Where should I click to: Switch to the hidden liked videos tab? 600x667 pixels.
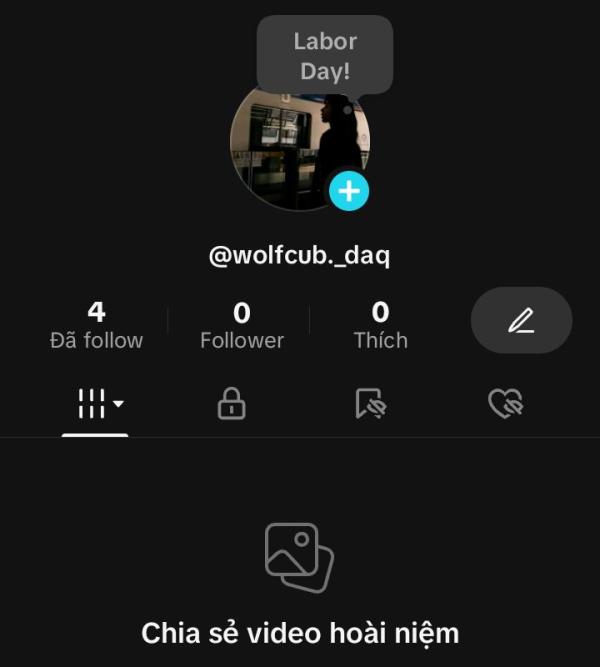coord(505,404)
